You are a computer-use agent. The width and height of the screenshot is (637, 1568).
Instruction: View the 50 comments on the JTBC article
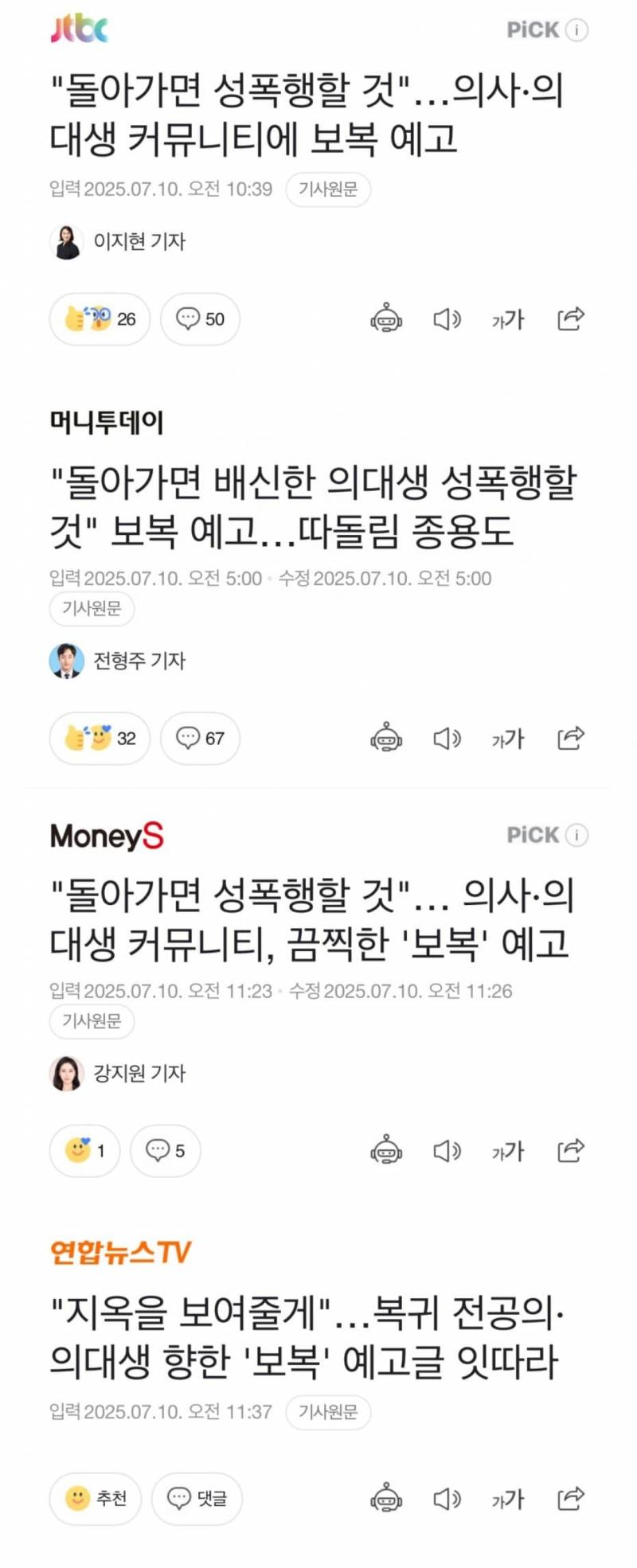[x=200, y=318]
